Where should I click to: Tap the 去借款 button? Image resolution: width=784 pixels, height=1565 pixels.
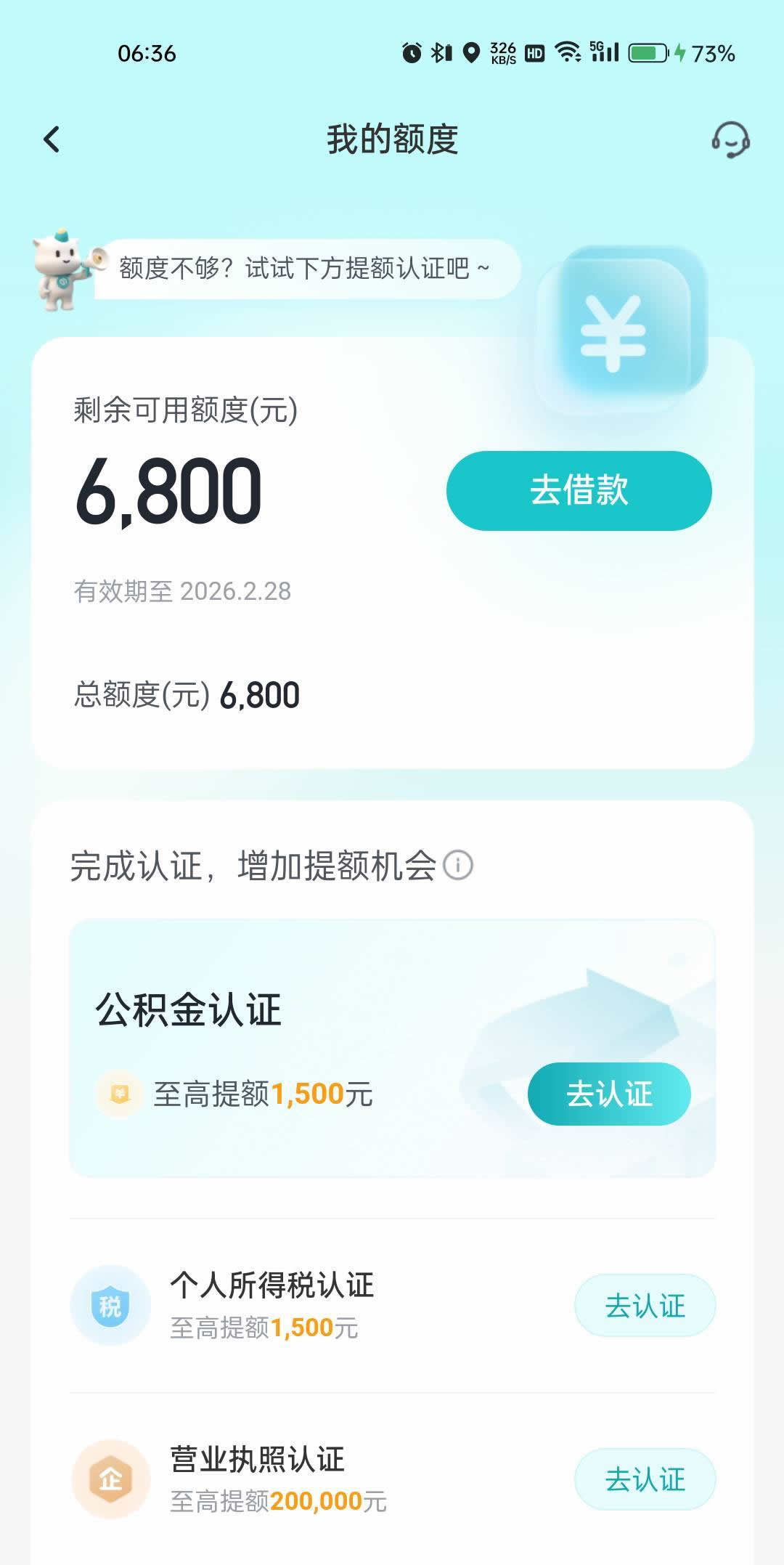point(579,490)
